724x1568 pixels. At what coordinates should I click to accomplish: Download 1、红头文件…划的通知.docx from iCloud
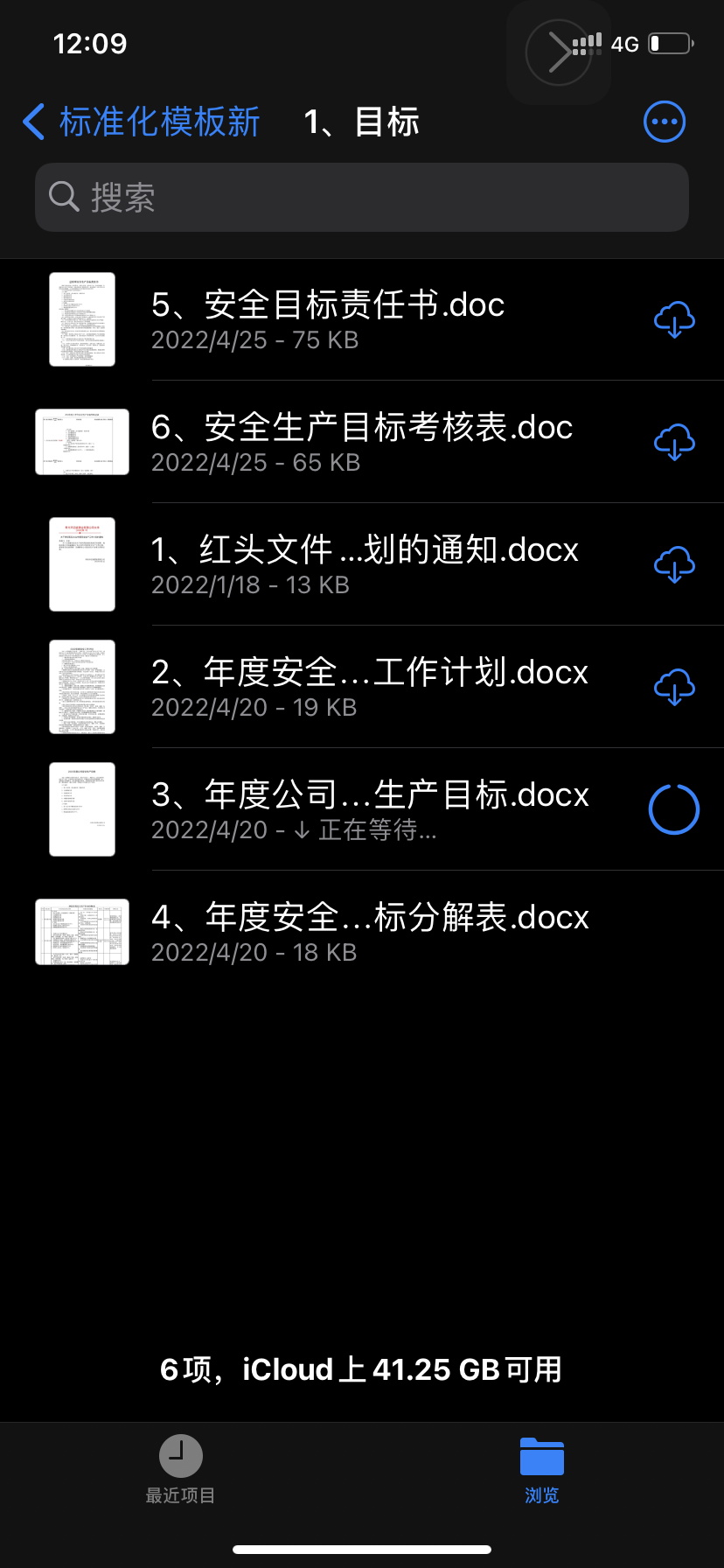[x=674, y=565]
